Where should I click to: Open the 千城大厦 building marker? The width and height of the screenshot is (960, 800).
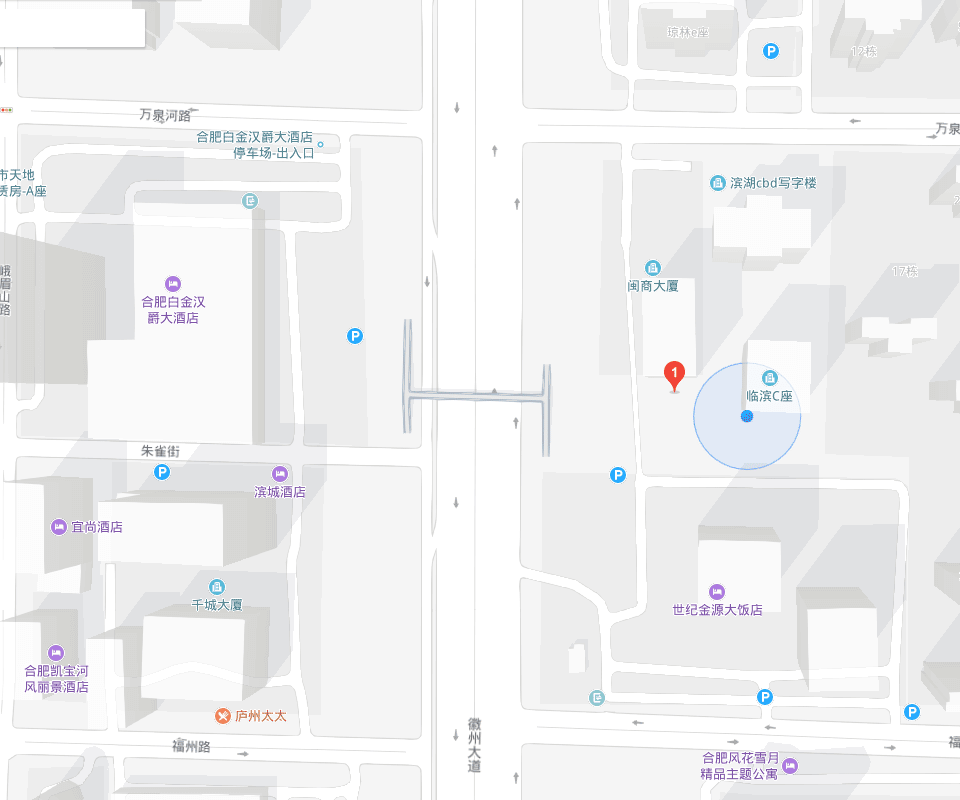point(217,587)
